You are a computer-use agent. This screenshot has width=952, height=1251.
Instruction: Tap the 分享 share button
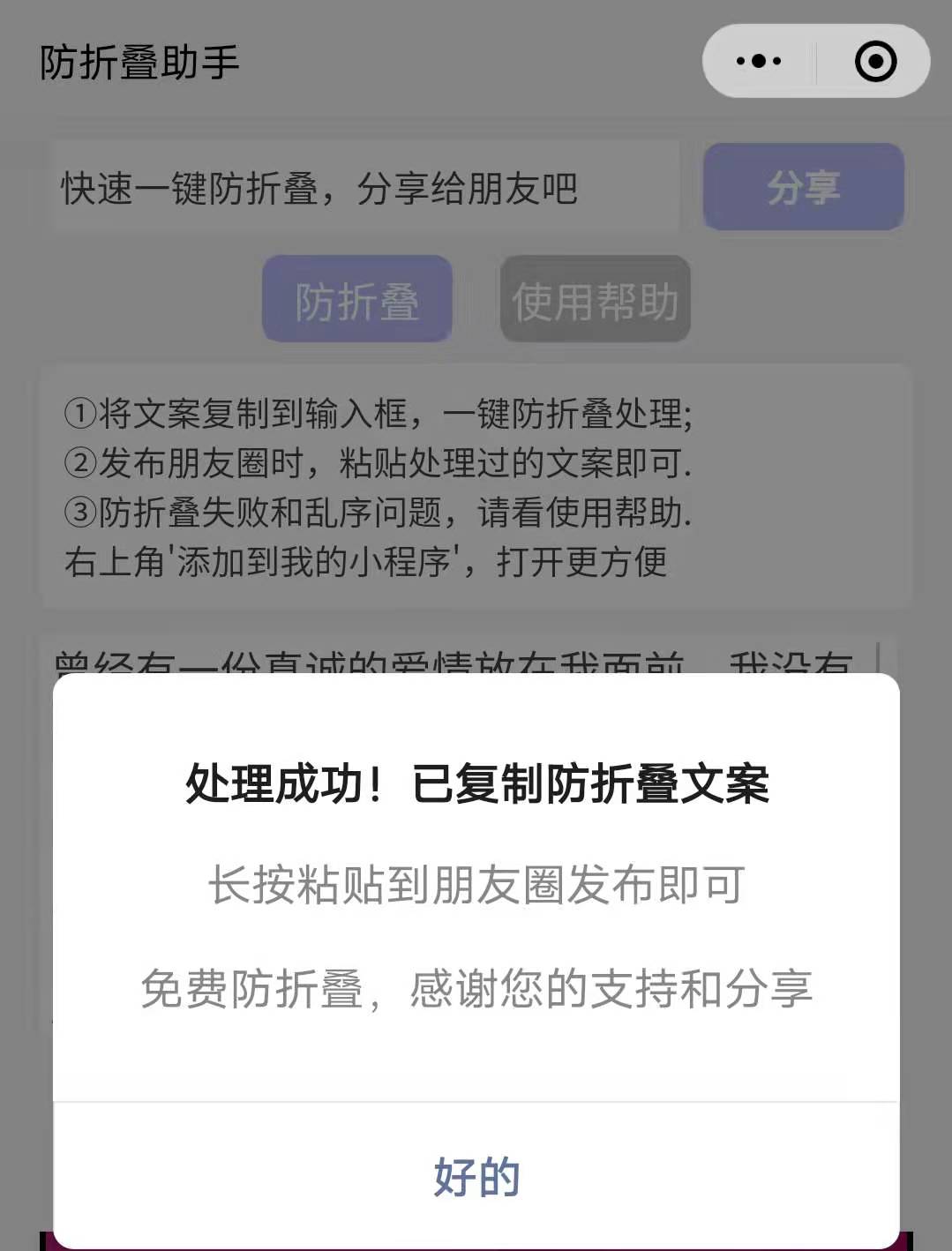(x=803, y=187)
